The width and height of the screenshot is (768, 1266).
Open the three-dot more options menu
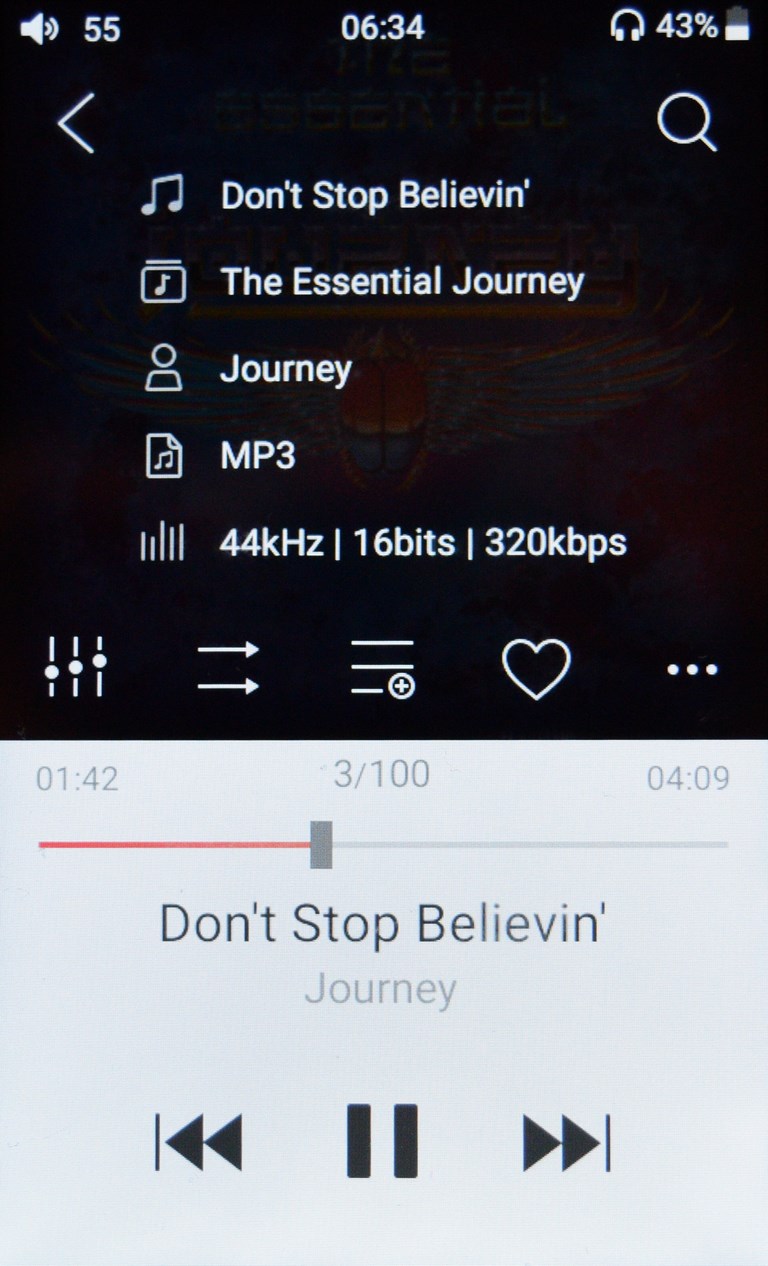pyautogui.click(x=692, y=669)
